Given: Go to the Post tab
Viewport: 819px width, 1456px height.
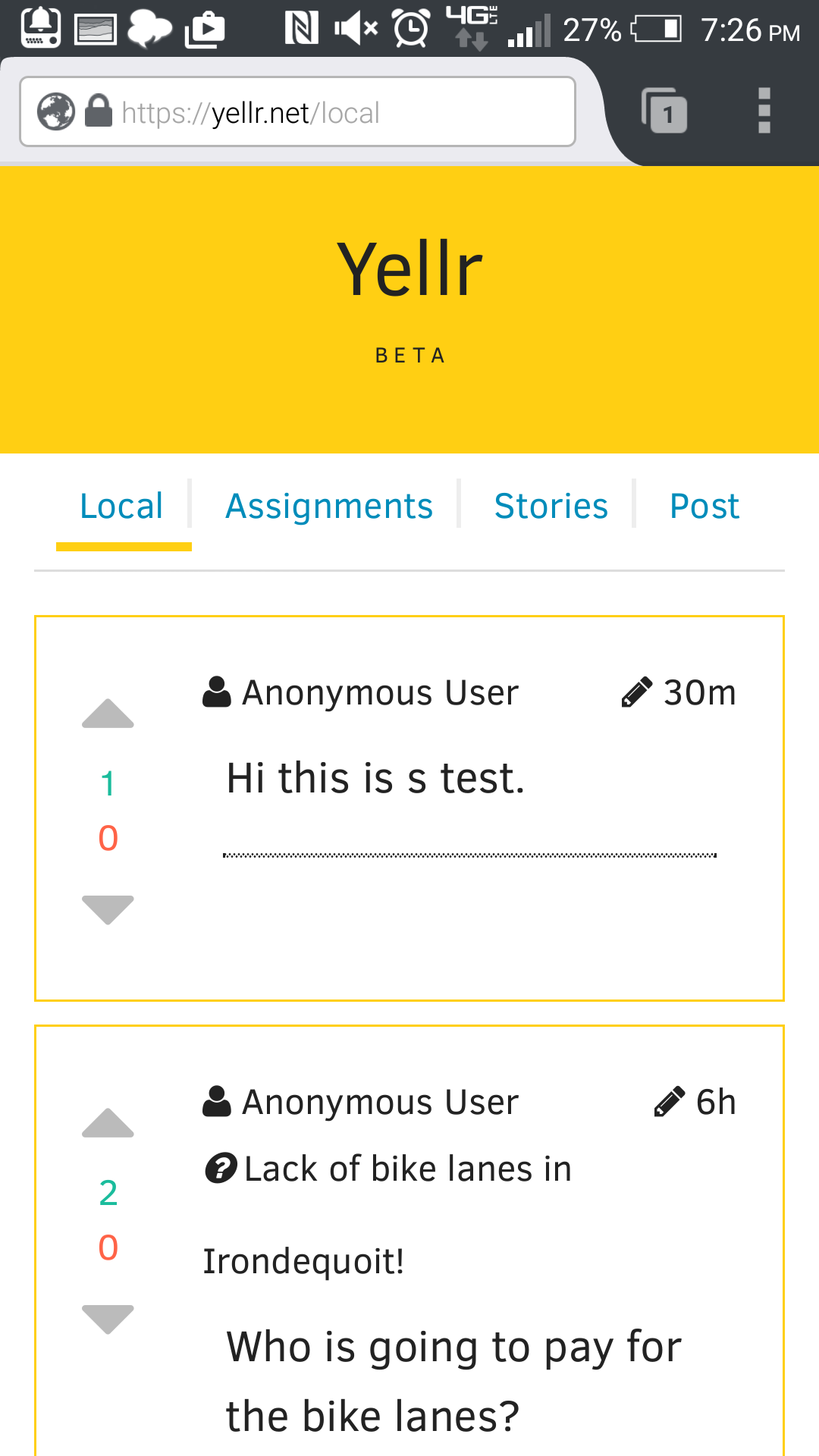Looking at the screenshot, I should [704, 507].
